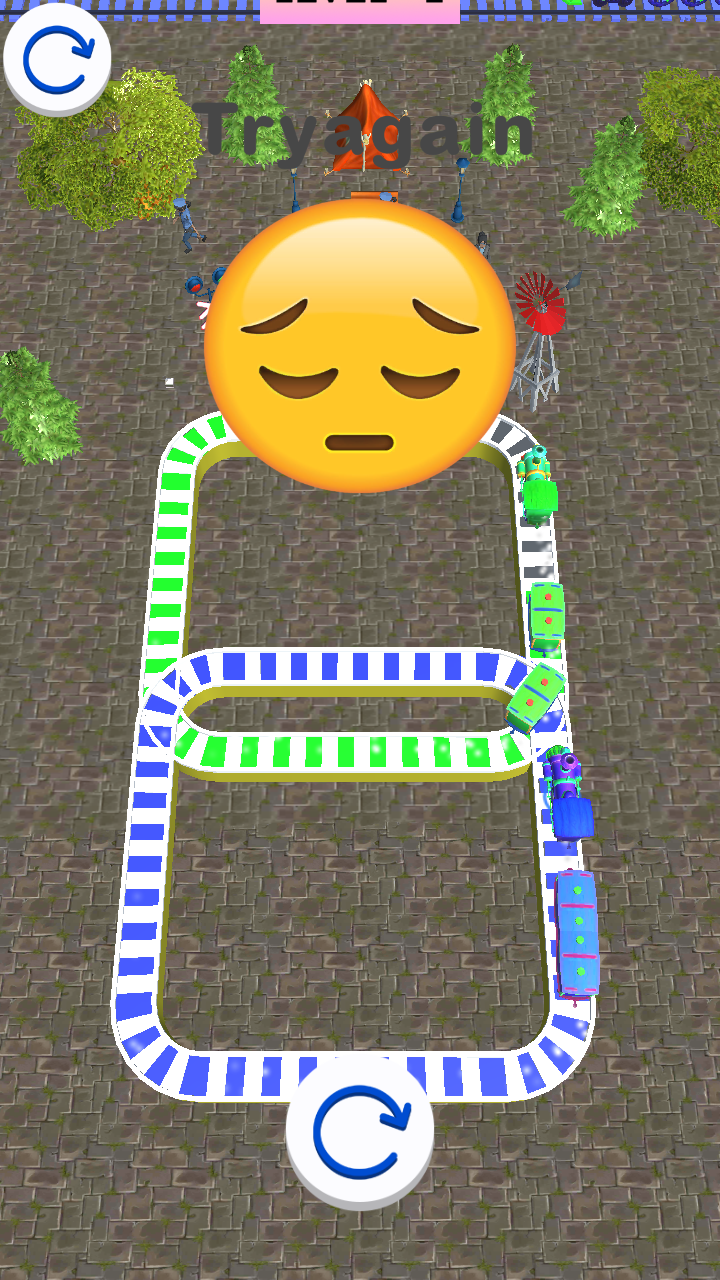This screenshot has width=720, height=1280.
Task: Tap the restart icon in the top corner
Action: (x=58, y=60)
